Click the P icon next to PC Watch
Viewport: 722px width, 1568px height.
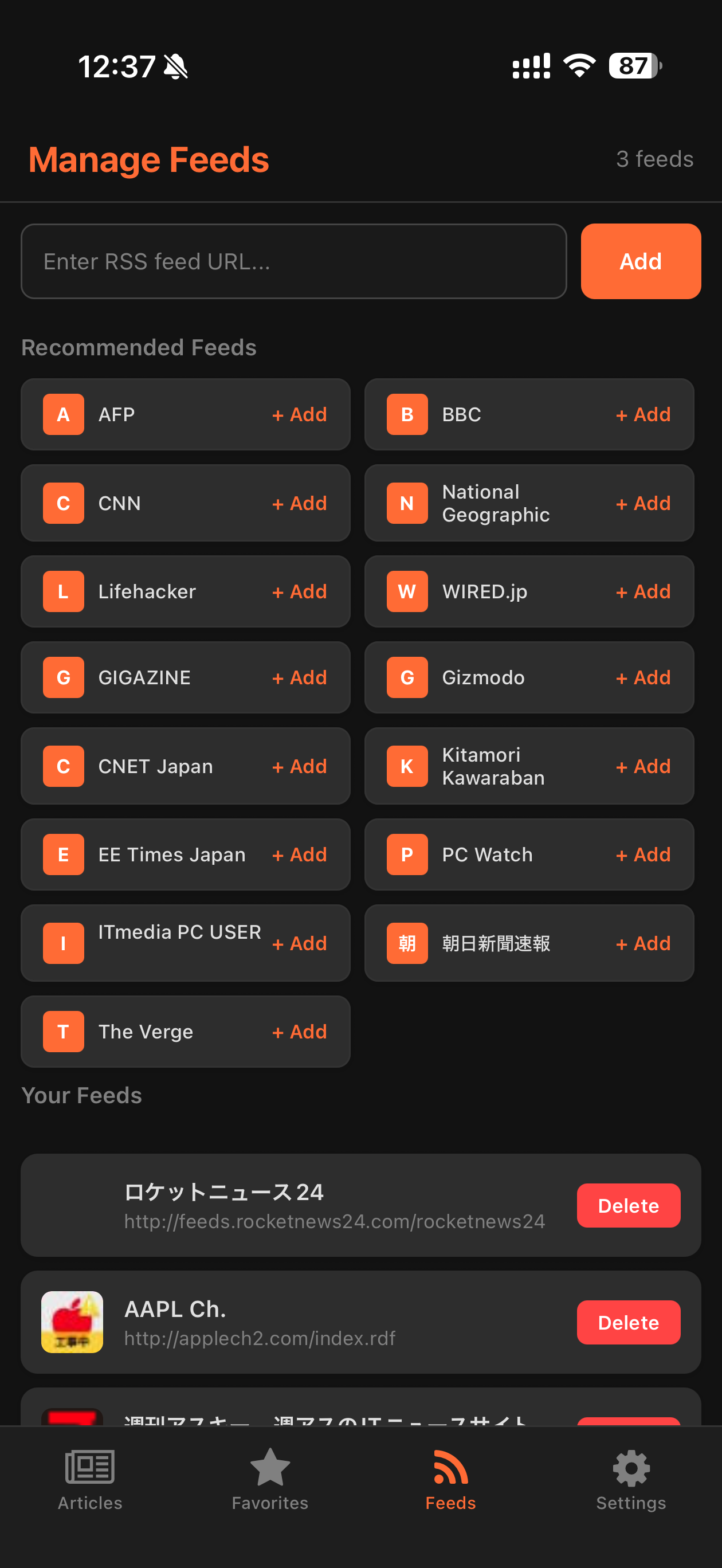(x=407, y=854)
